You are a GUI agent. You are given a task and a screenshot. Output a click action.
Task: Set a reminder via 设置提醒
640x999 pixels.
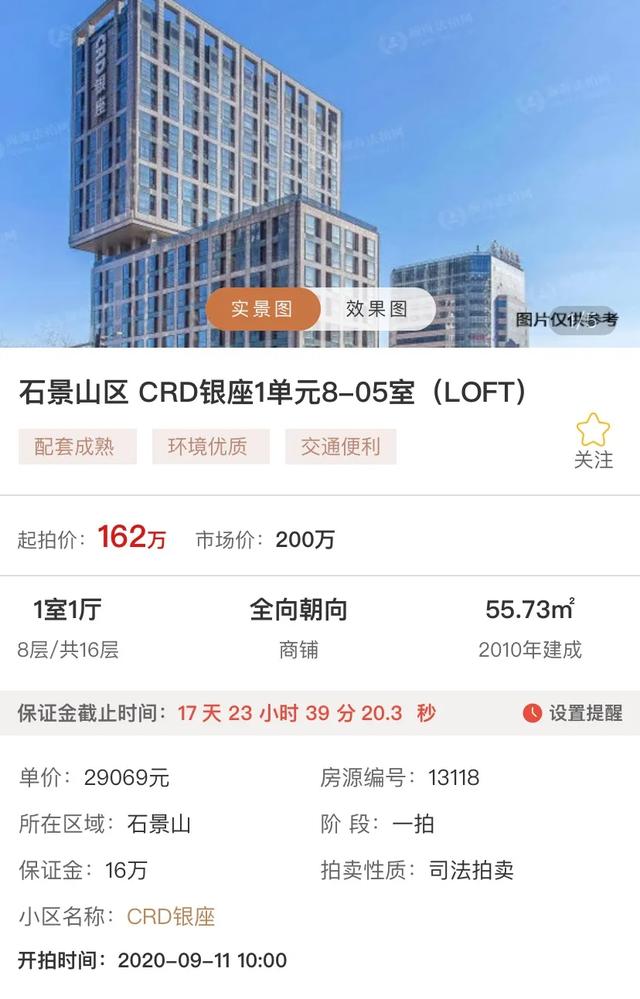[573, 713]
